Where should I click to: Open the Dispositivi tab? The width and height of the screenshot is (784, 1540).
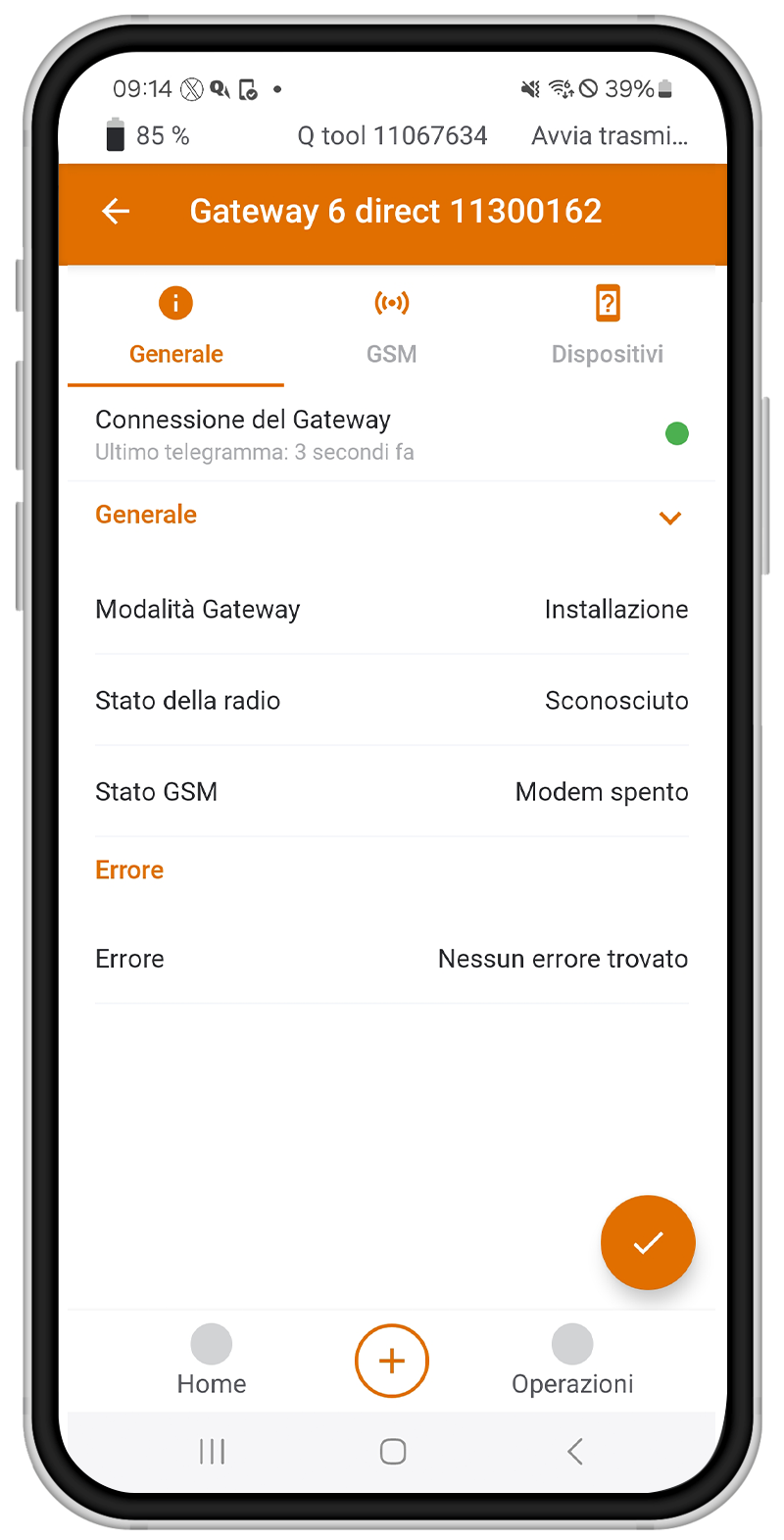click(607, 327)
